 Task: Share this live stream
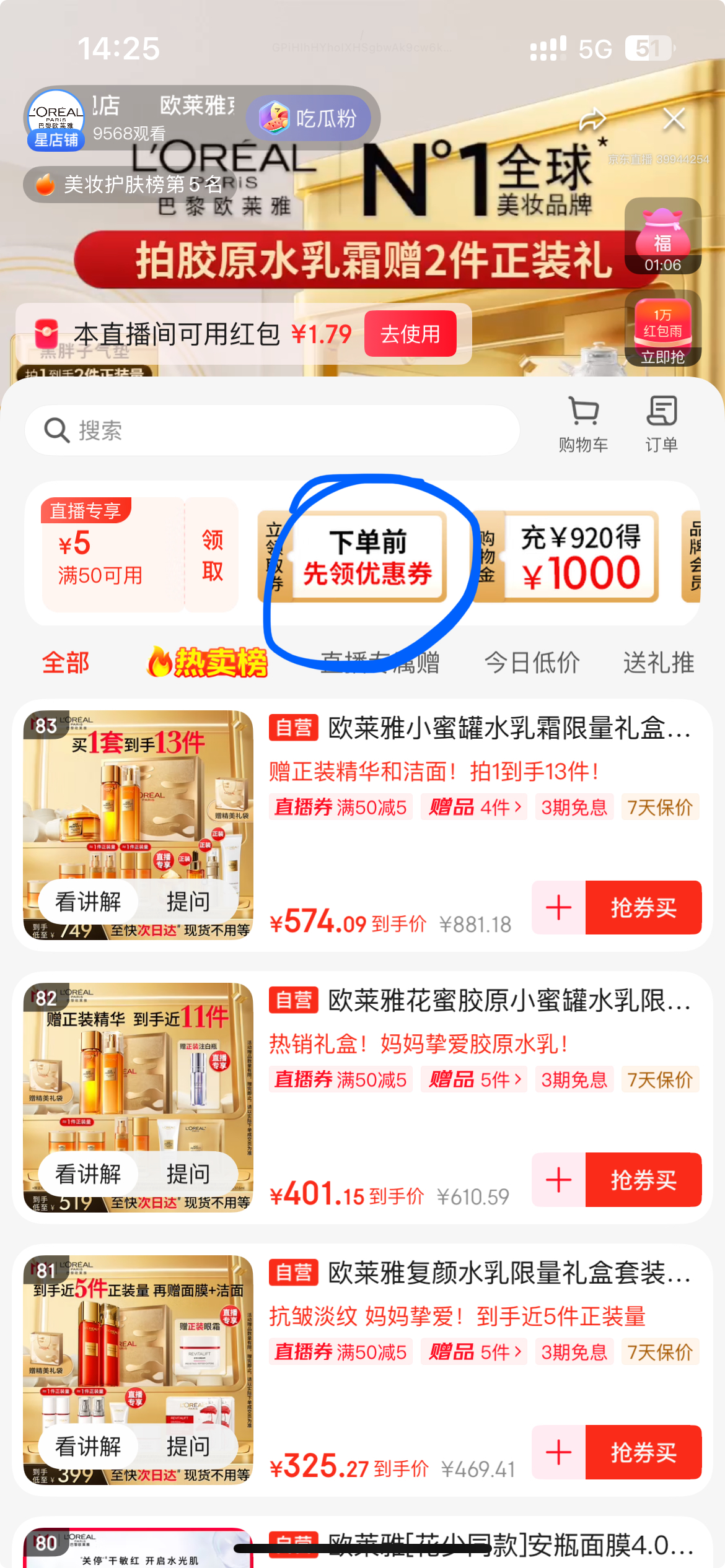592,119
